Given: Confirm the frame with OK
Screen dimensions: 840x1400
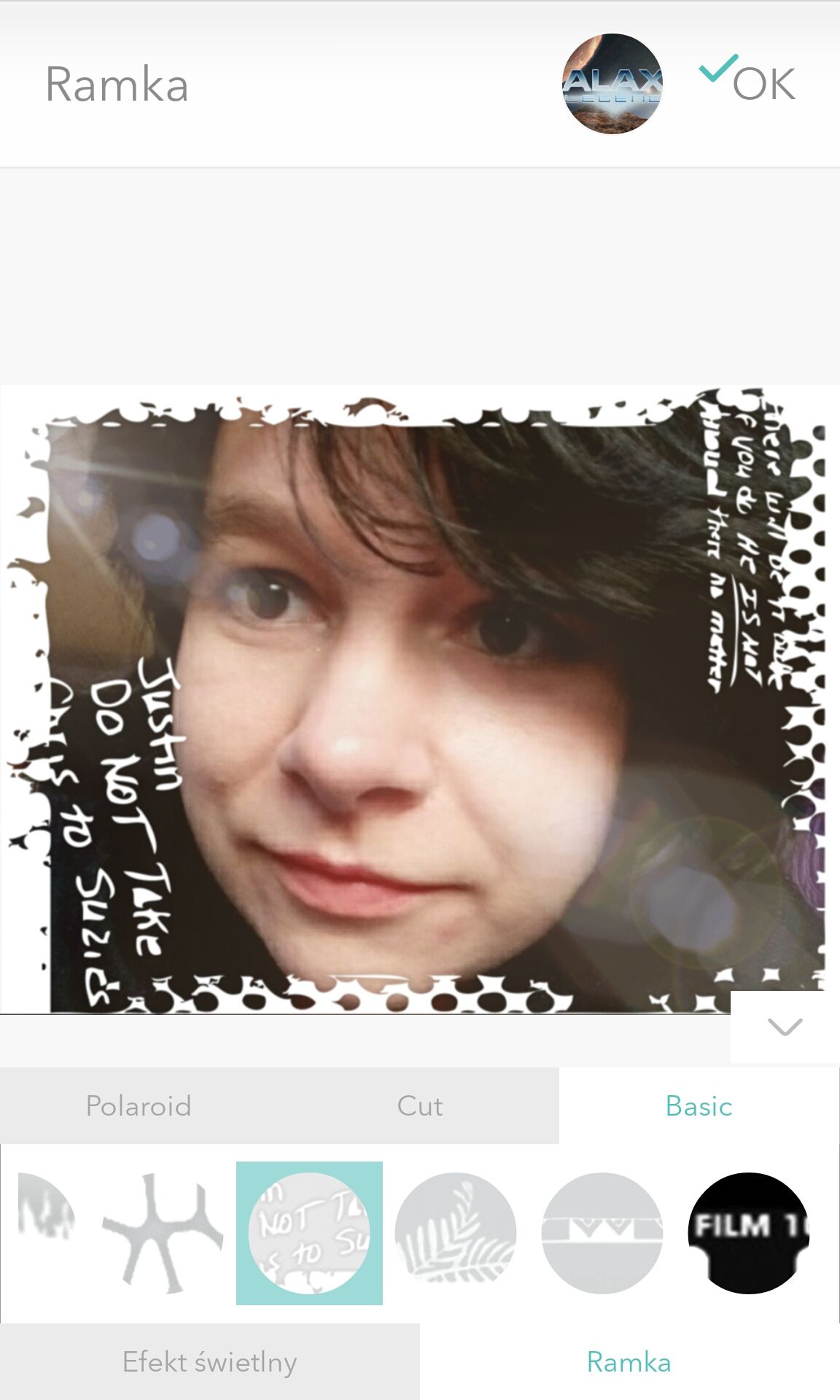Looking at the screenshot, I should point(747,80).
